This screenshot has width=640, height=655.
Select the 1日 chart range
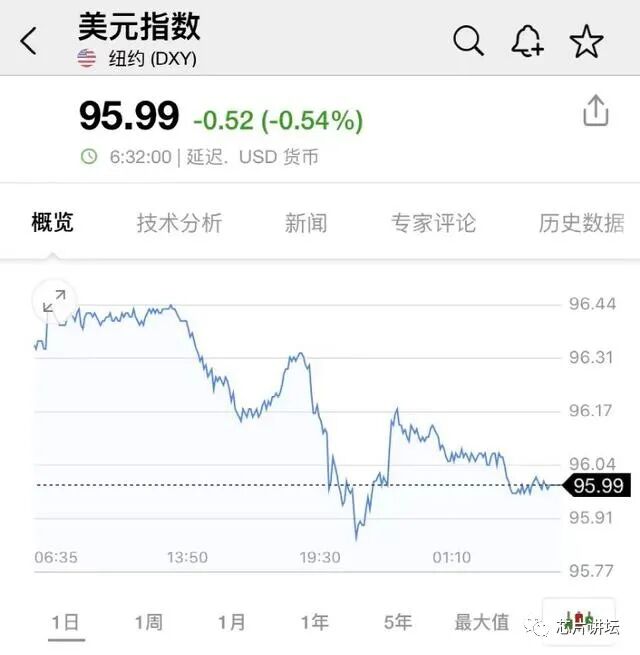point(65,622)
